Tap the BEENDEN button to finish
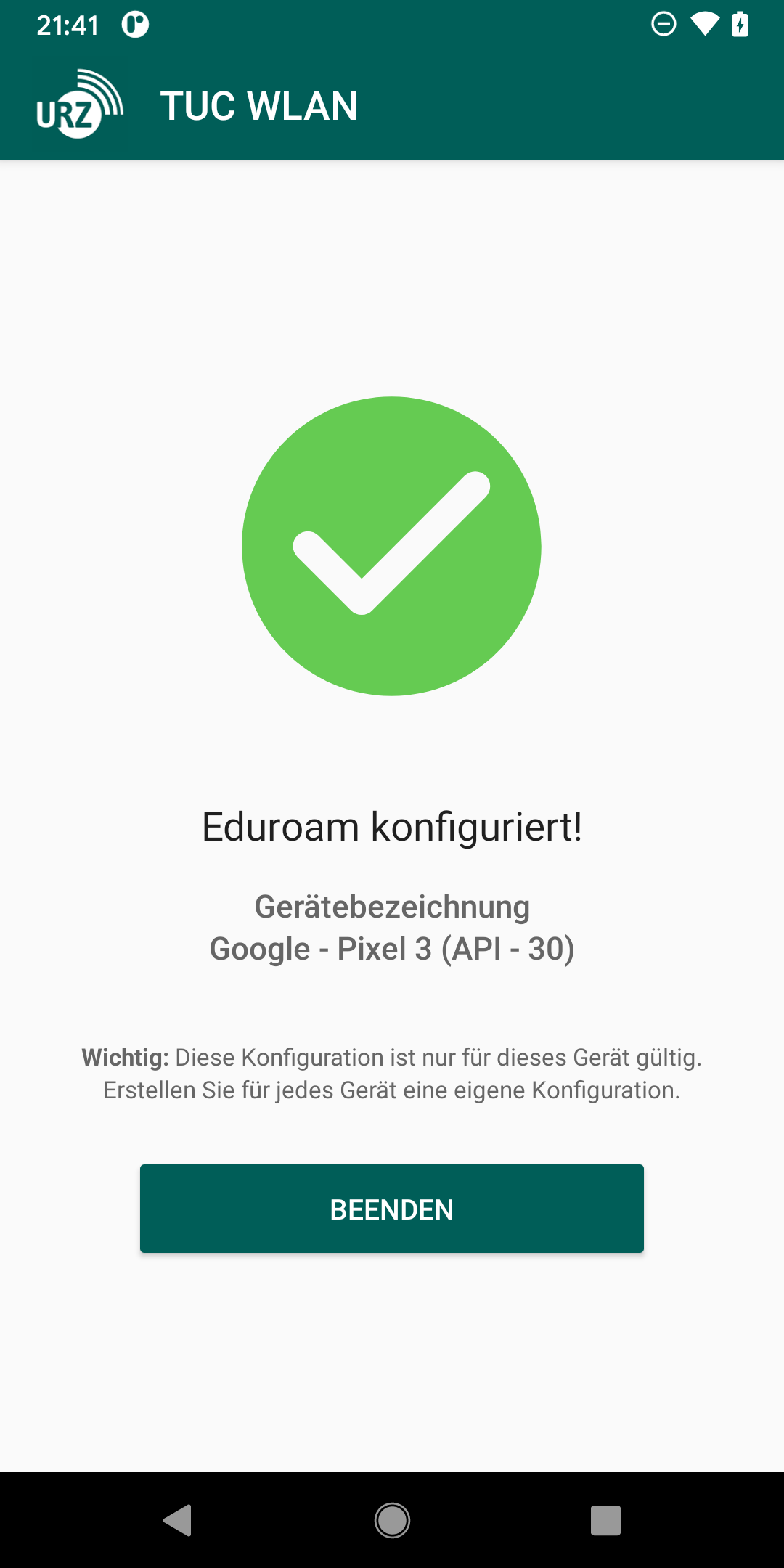Viewport: 784px width, 1568px height. pyautogui.click(x=392, y=1209)
